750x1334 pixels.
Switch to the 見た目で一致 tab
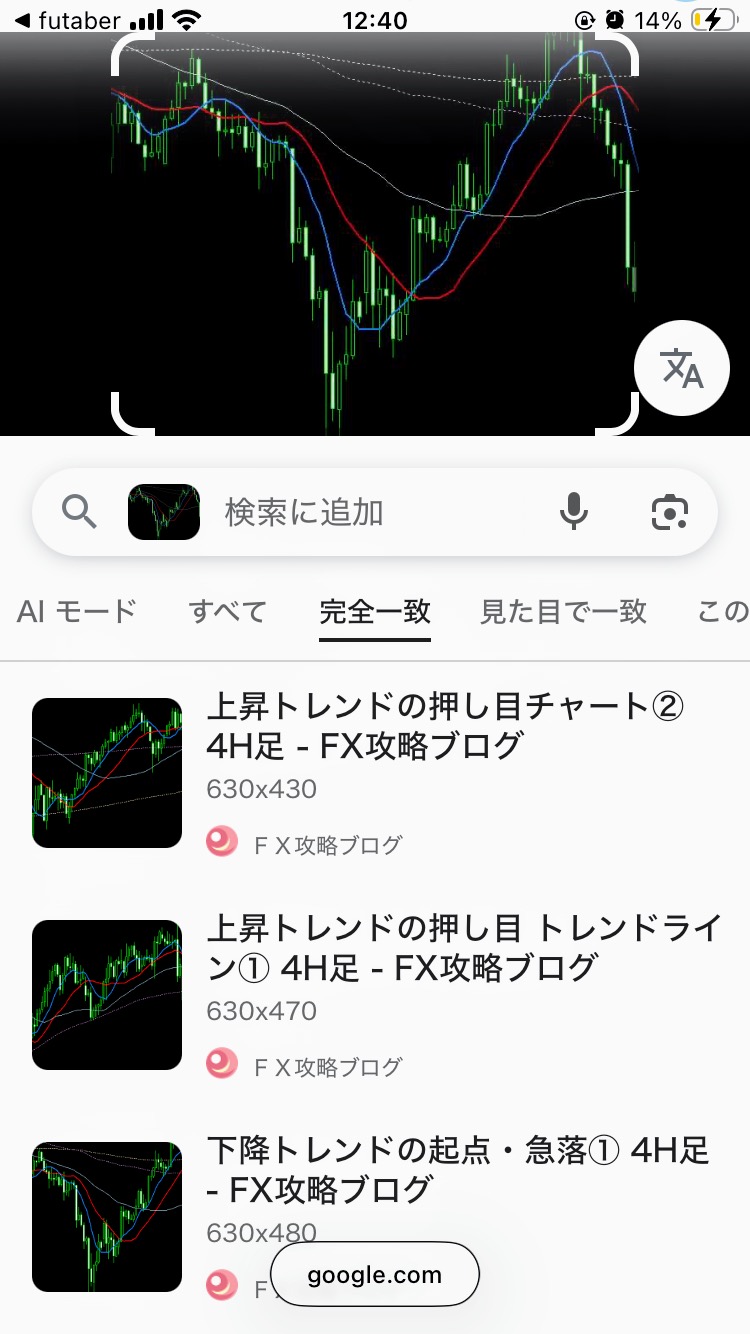[563, 611]
